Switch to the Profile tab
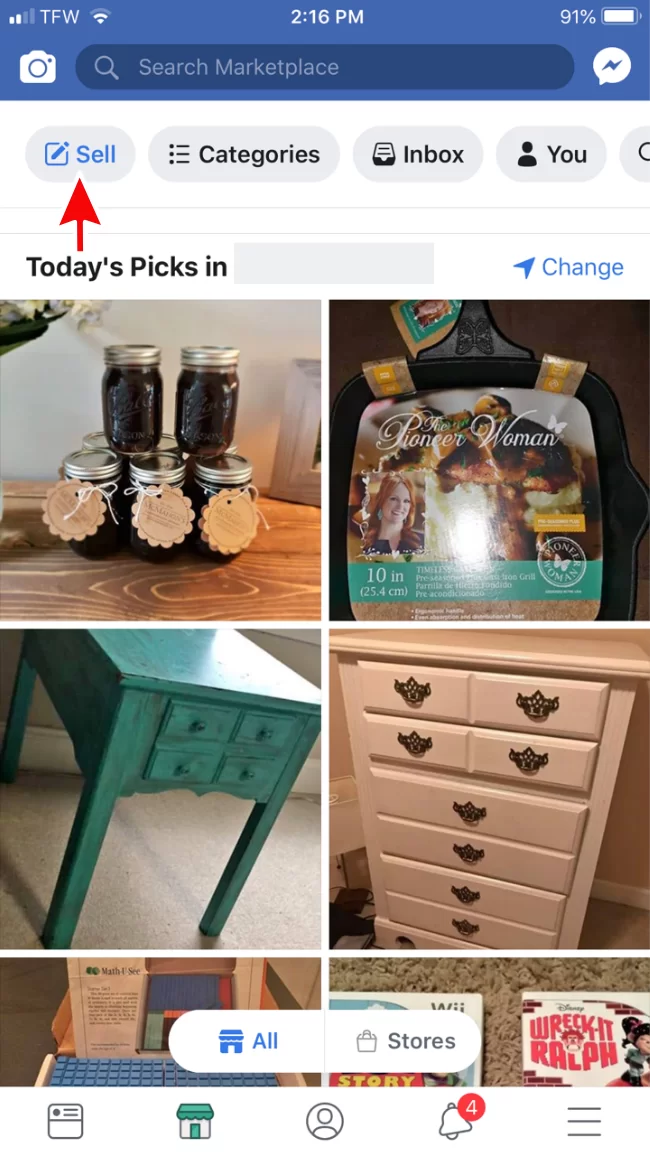The height and width of the screenshot is (1156, 650). (325, 1121)
